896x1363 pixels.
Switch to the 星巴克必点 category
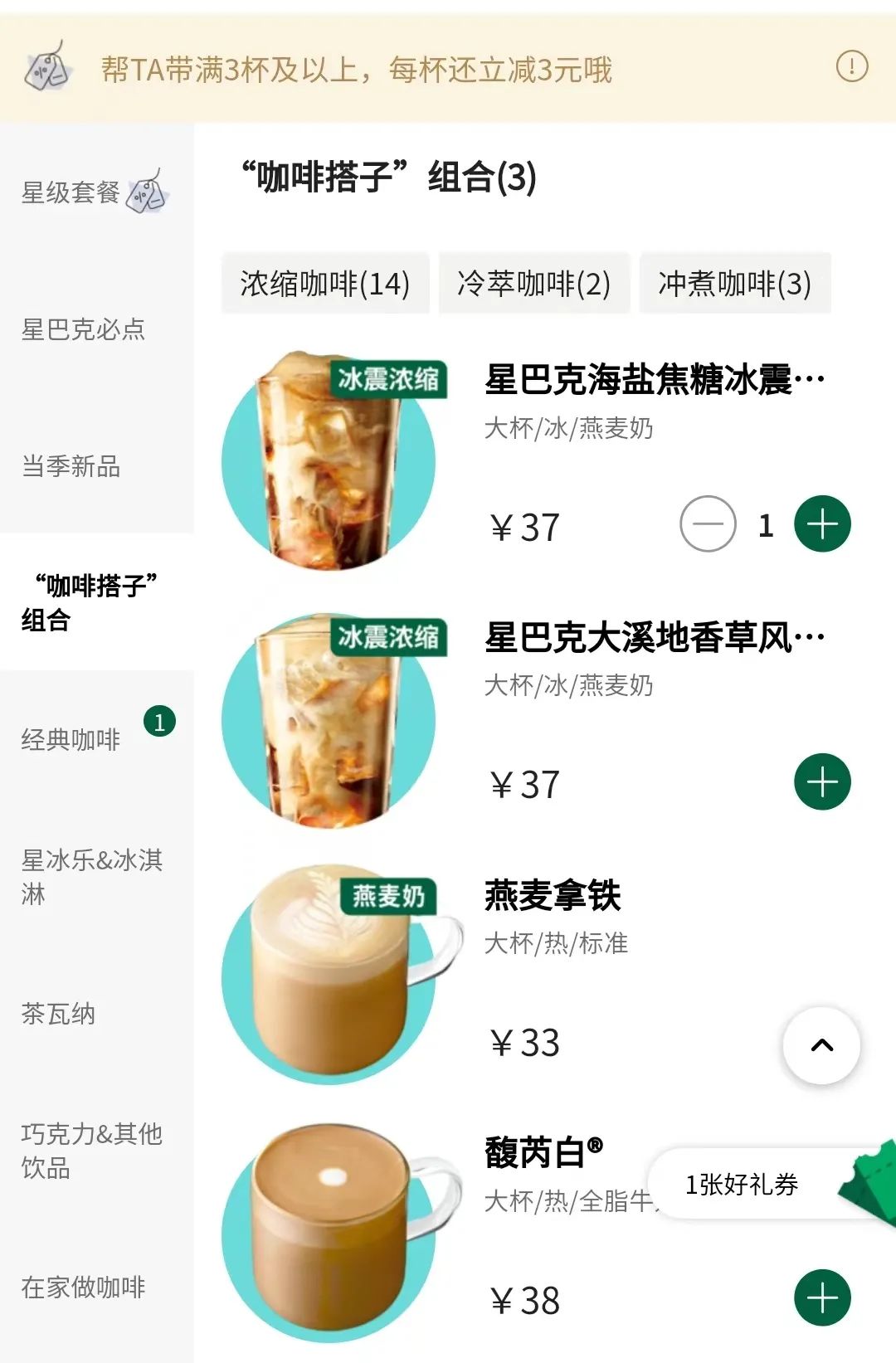coord(84,329)
